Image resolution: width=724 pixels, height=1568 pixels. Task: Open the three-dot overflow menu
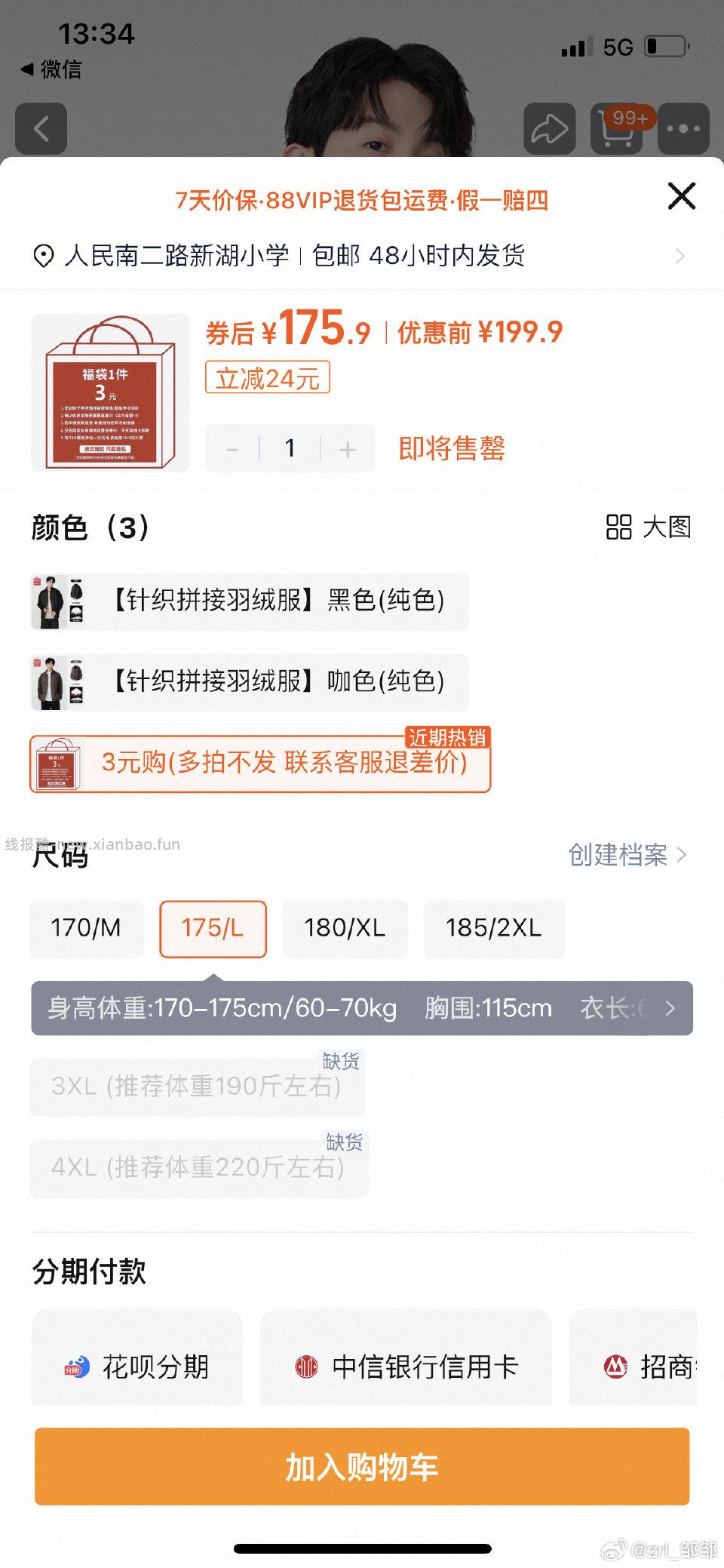pyautogui.click(x=683, y=129)
